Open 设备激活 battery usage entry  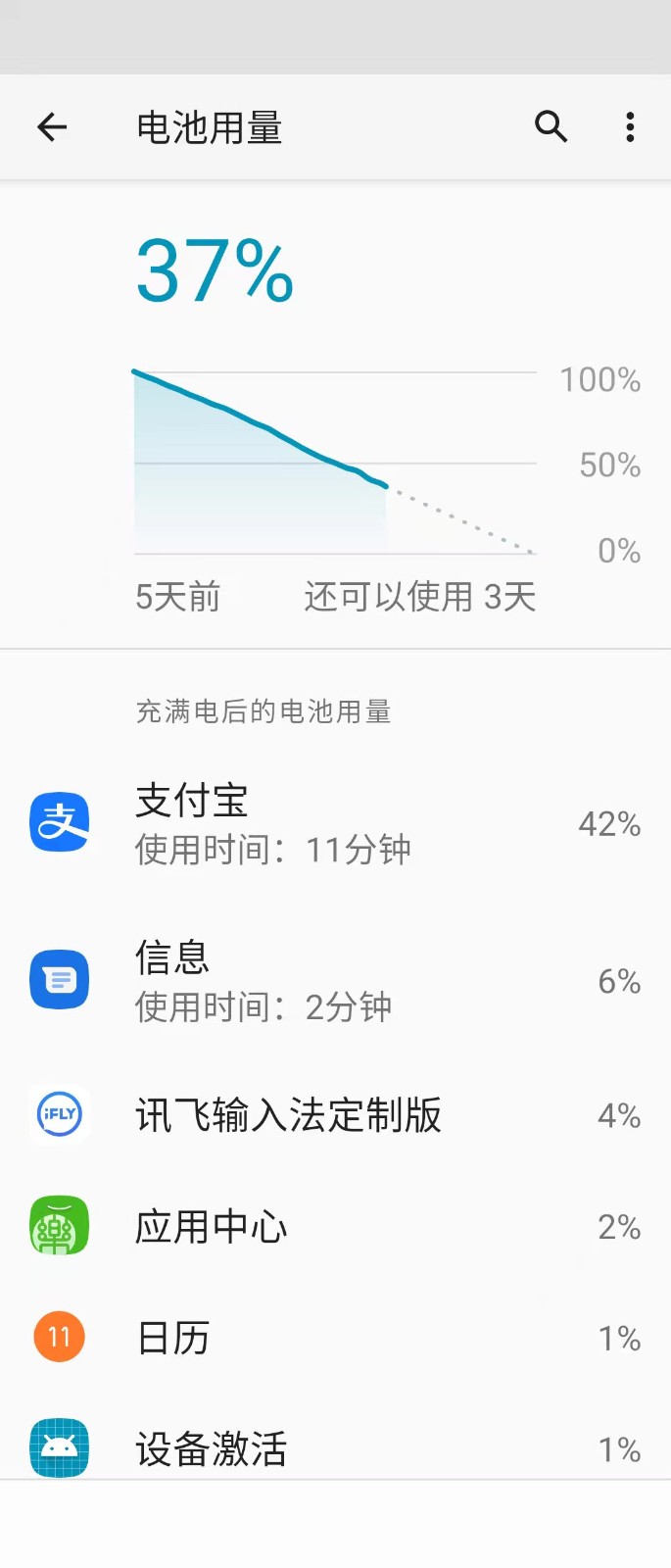pos(335,1446)
